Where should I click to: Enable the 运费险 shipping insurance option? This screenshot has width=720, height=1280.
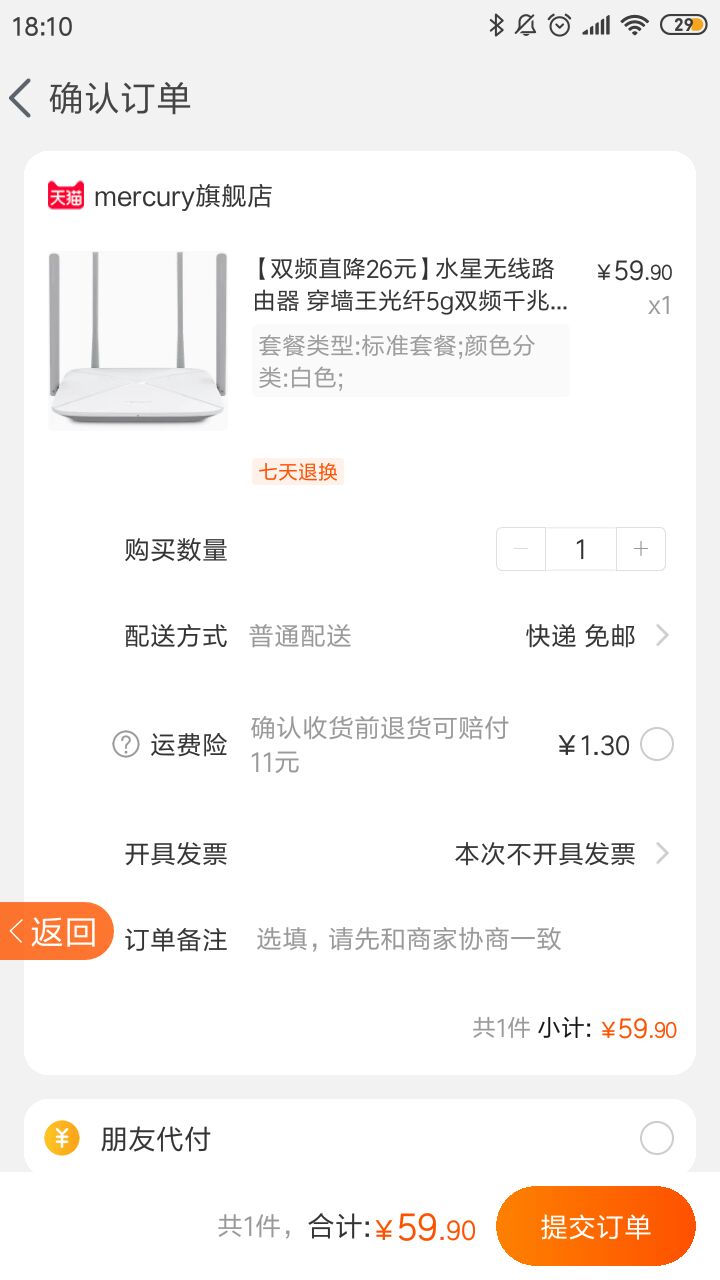(656, 744)
